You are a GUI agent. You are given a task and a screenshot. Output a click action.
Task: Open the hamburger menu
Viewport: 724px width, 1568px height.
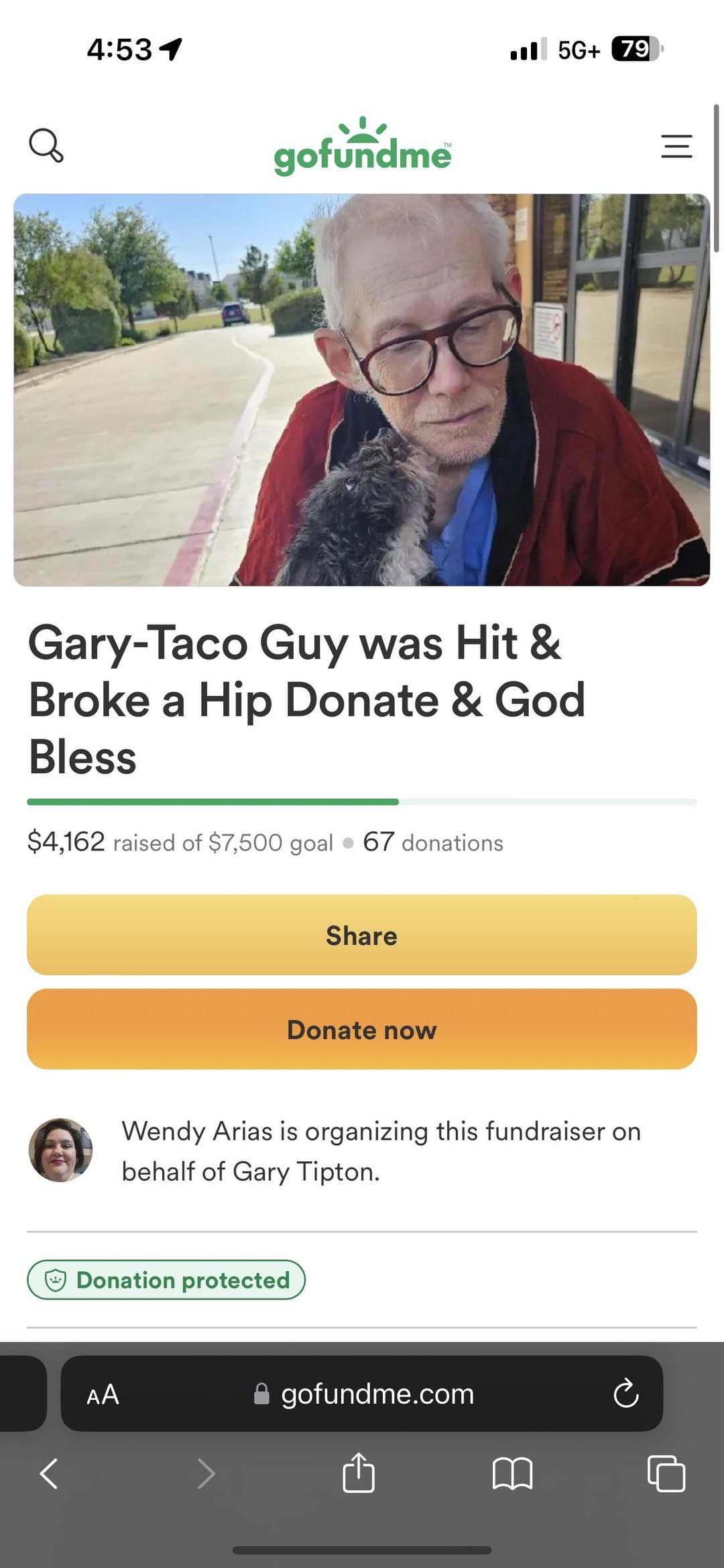[676, 146]
